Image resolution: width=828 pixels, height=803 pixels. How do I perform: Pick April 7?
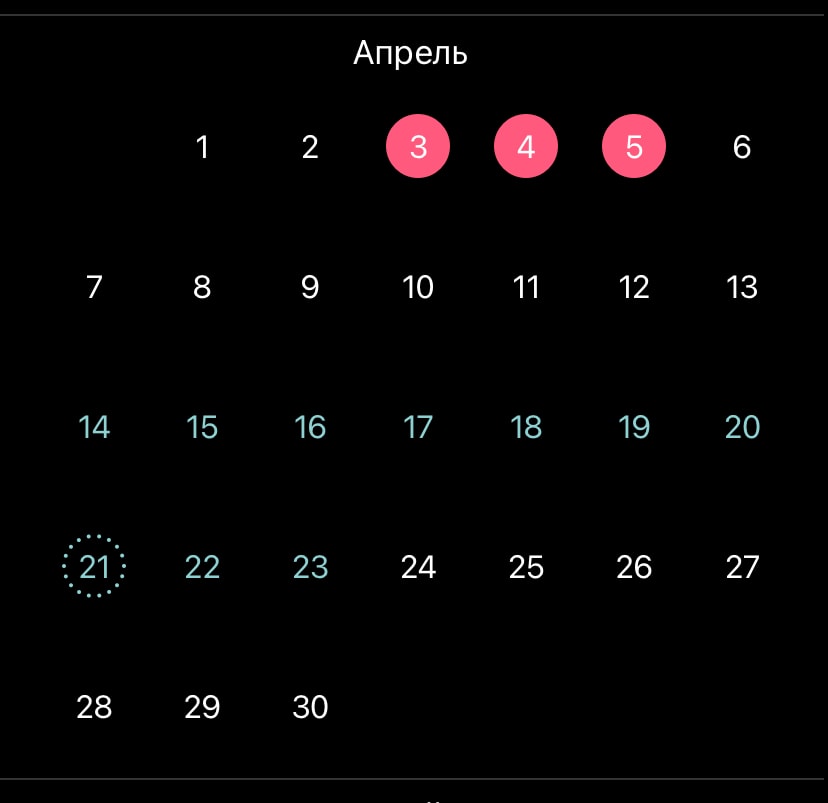point(94,287)
